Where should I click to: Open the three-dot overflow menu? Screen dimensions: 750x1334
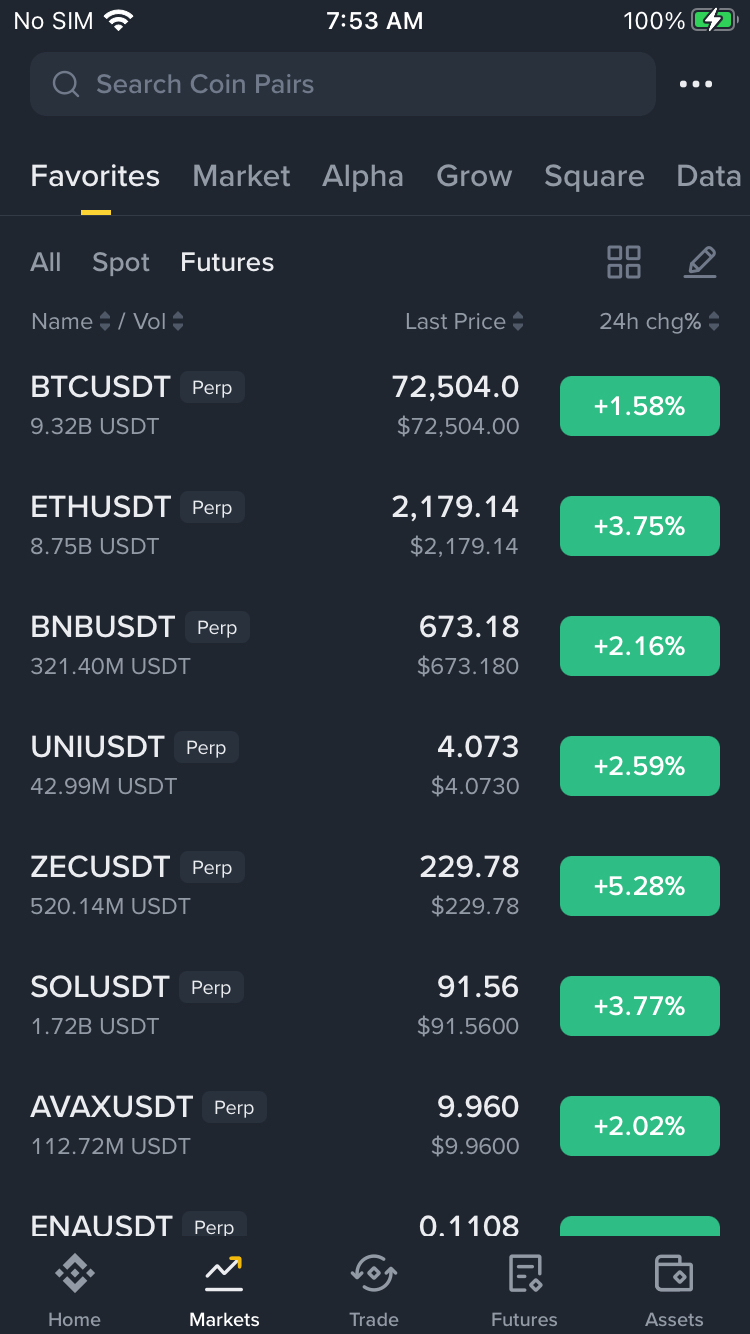pos(696,84)
